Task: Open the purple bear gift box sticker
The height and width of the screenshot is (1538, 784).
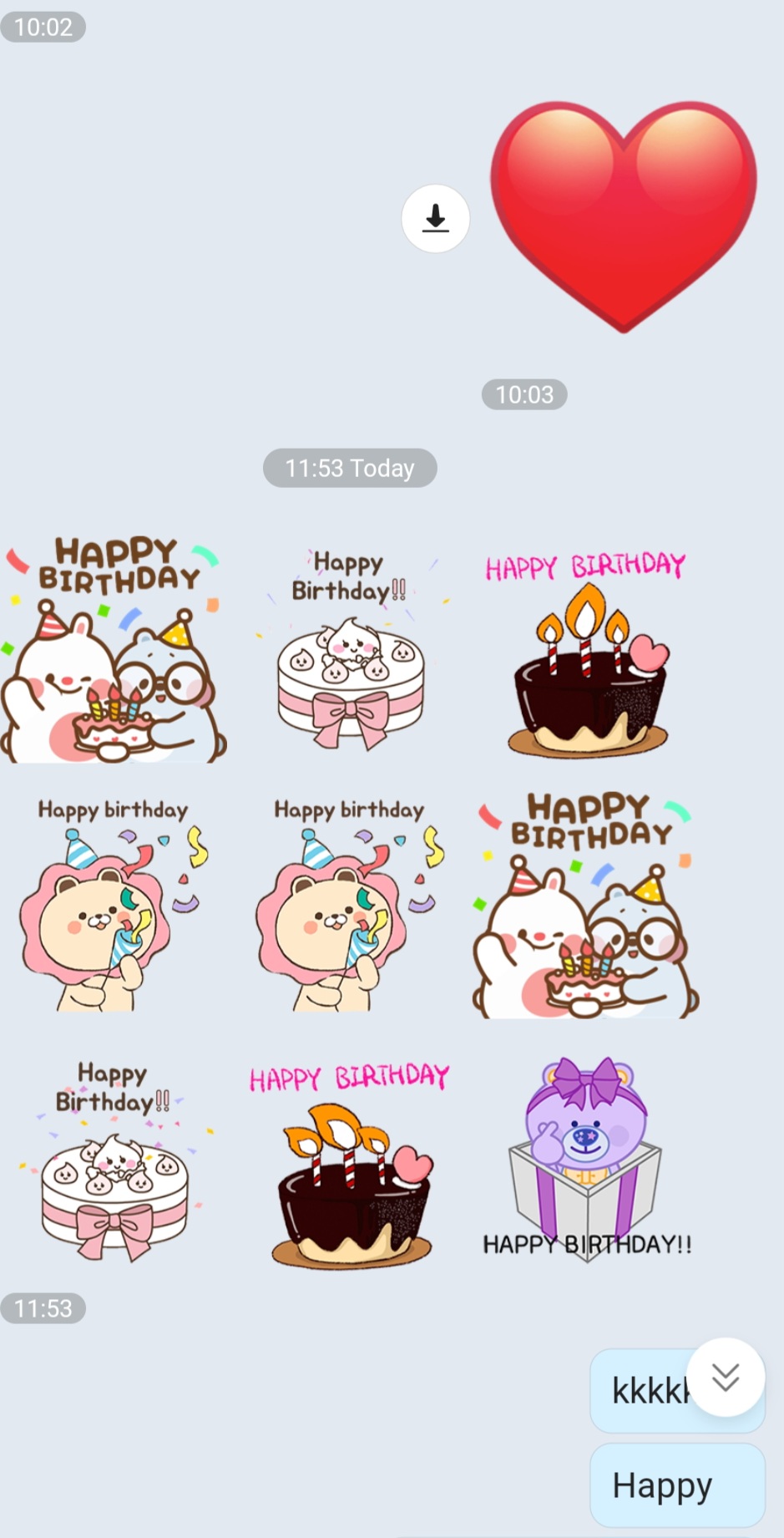Action: [x=587, y=1157]
